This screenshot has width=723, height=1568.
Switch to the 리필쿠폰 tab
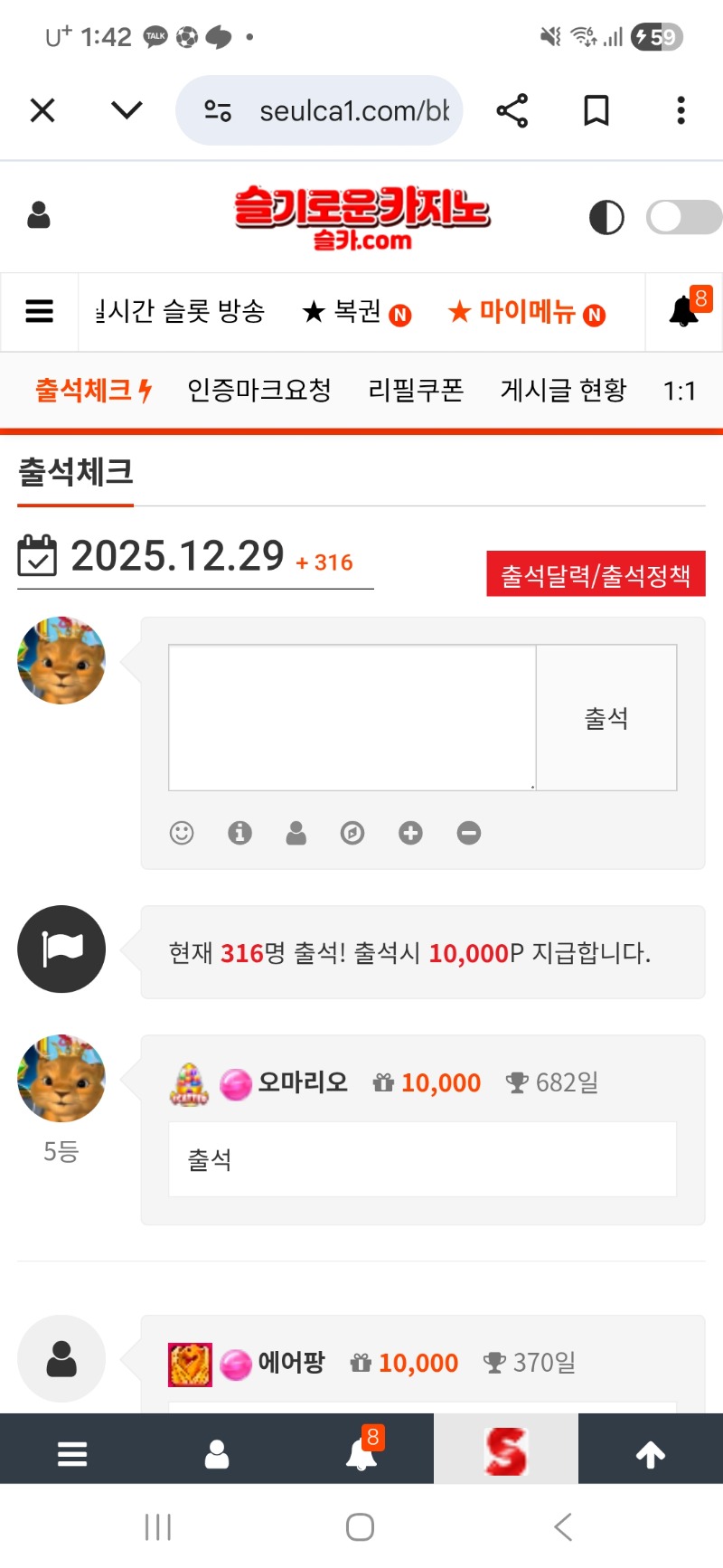(x=416, y=391)
